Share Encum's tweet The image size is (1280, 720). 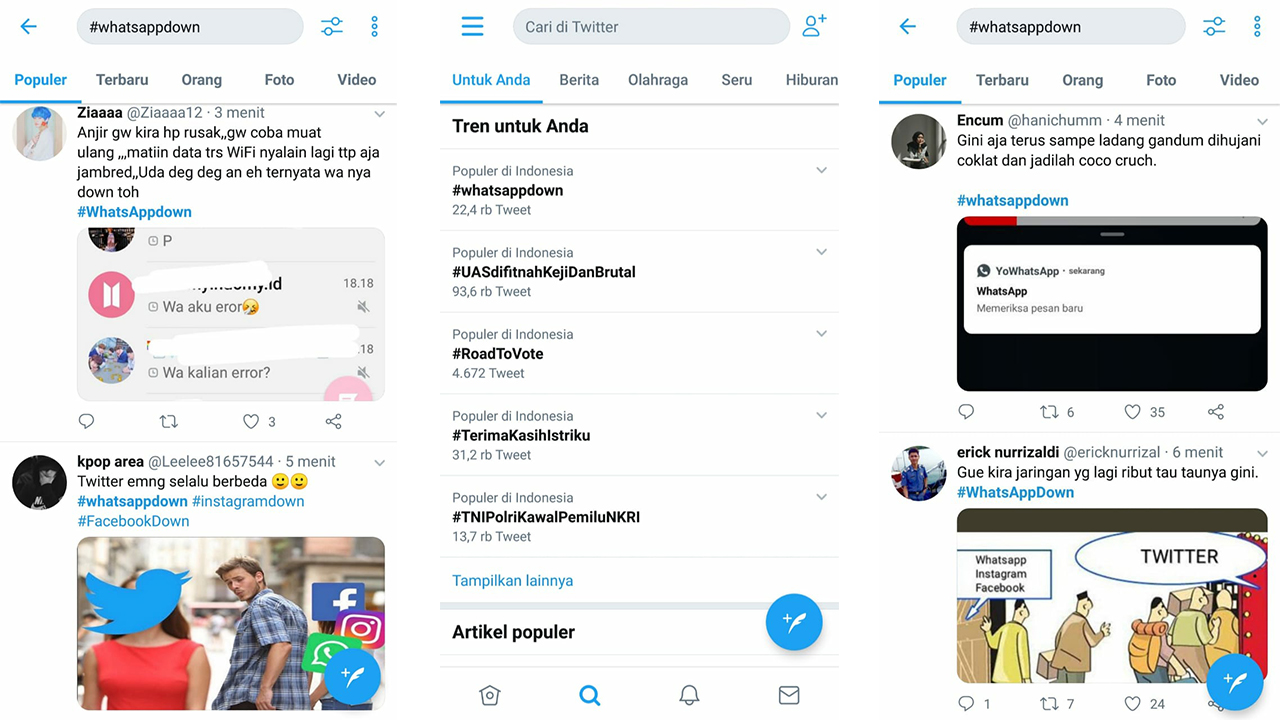click(1216, 412)
